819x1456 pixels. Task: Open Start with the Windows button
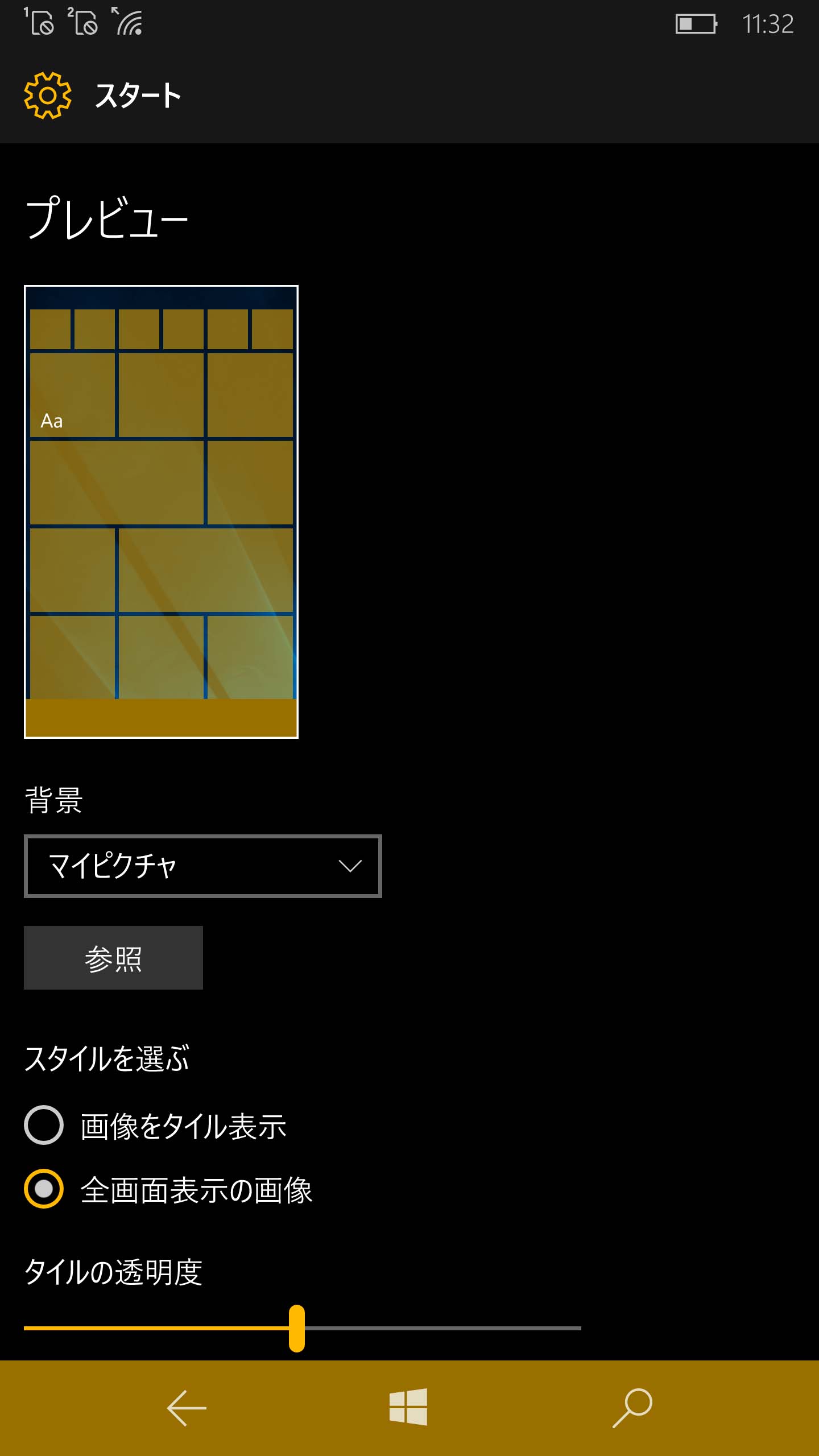point(408,1407)
